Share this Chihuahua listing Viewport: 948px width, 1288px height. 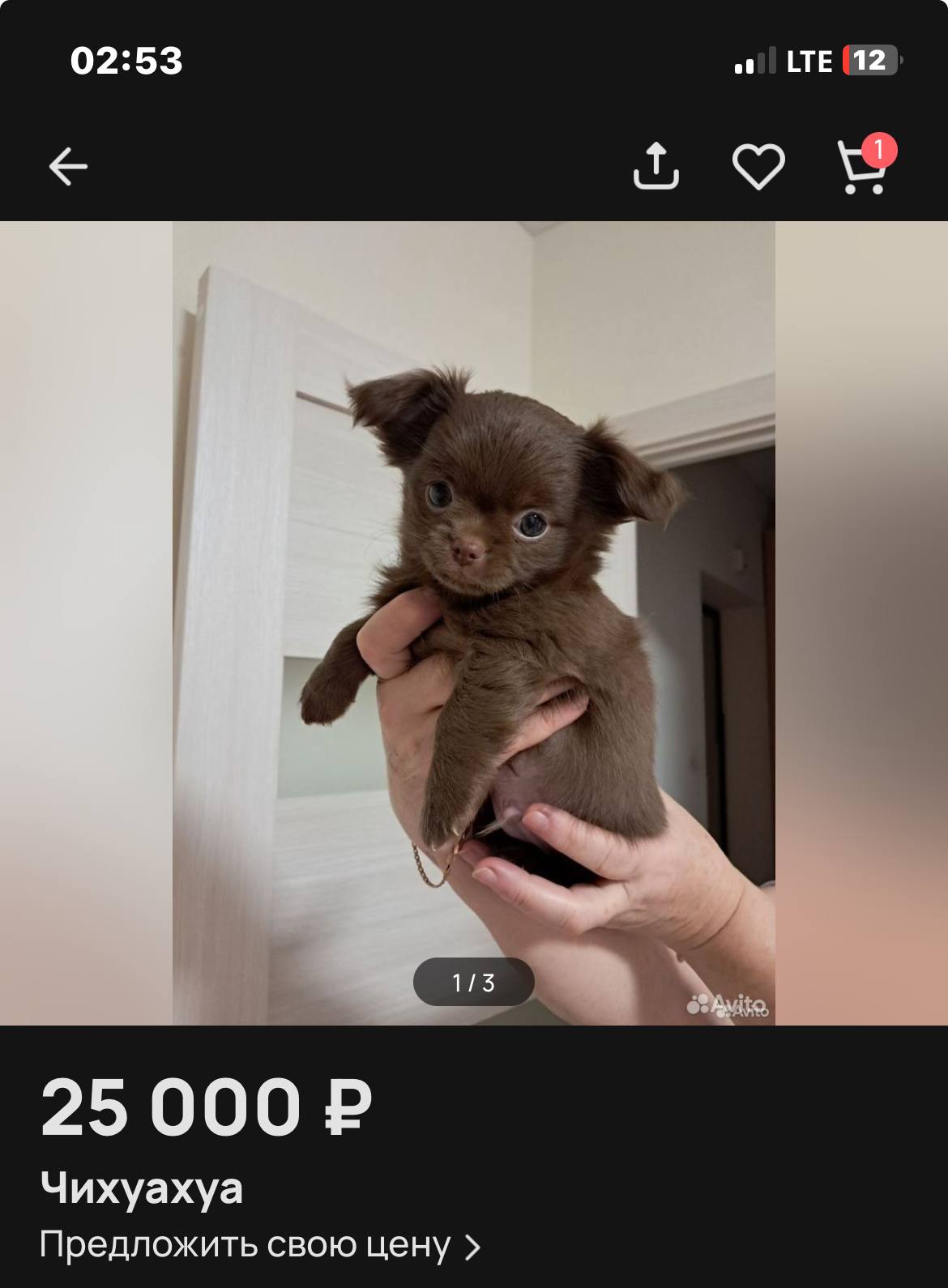pos(655,167)
